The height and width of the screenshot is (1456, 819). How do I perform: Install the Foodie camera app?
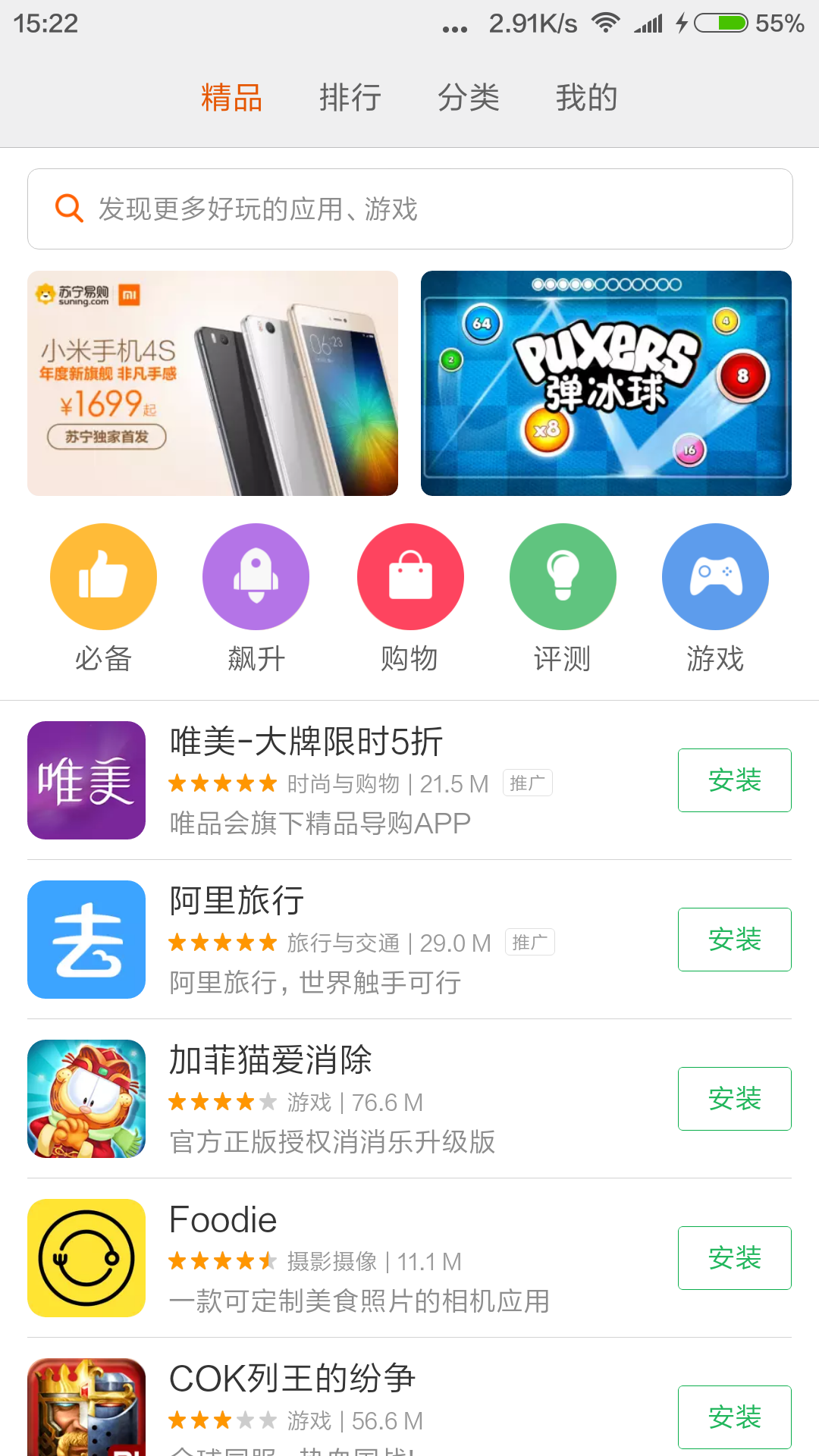point(733,1258)
